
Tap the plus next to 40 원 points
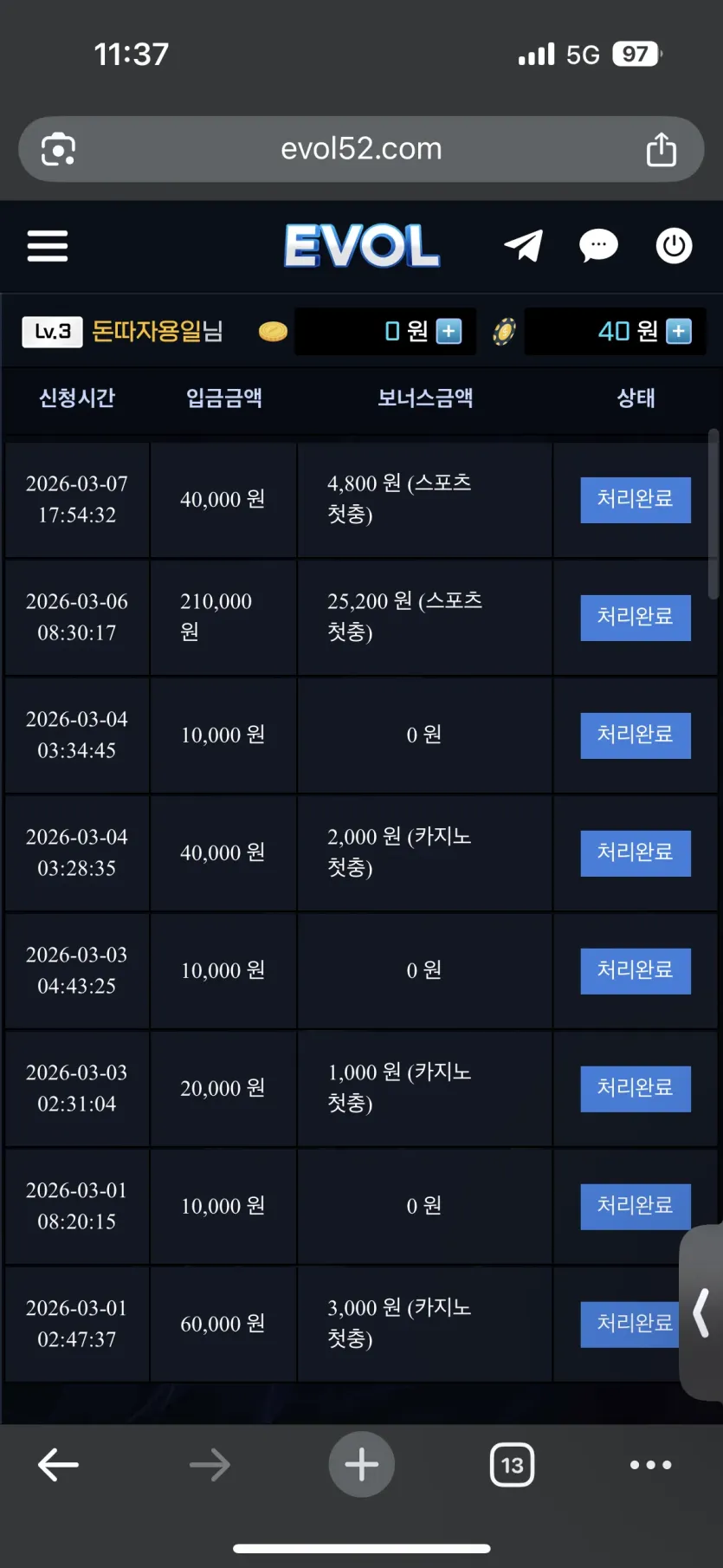tap(679, 331)
